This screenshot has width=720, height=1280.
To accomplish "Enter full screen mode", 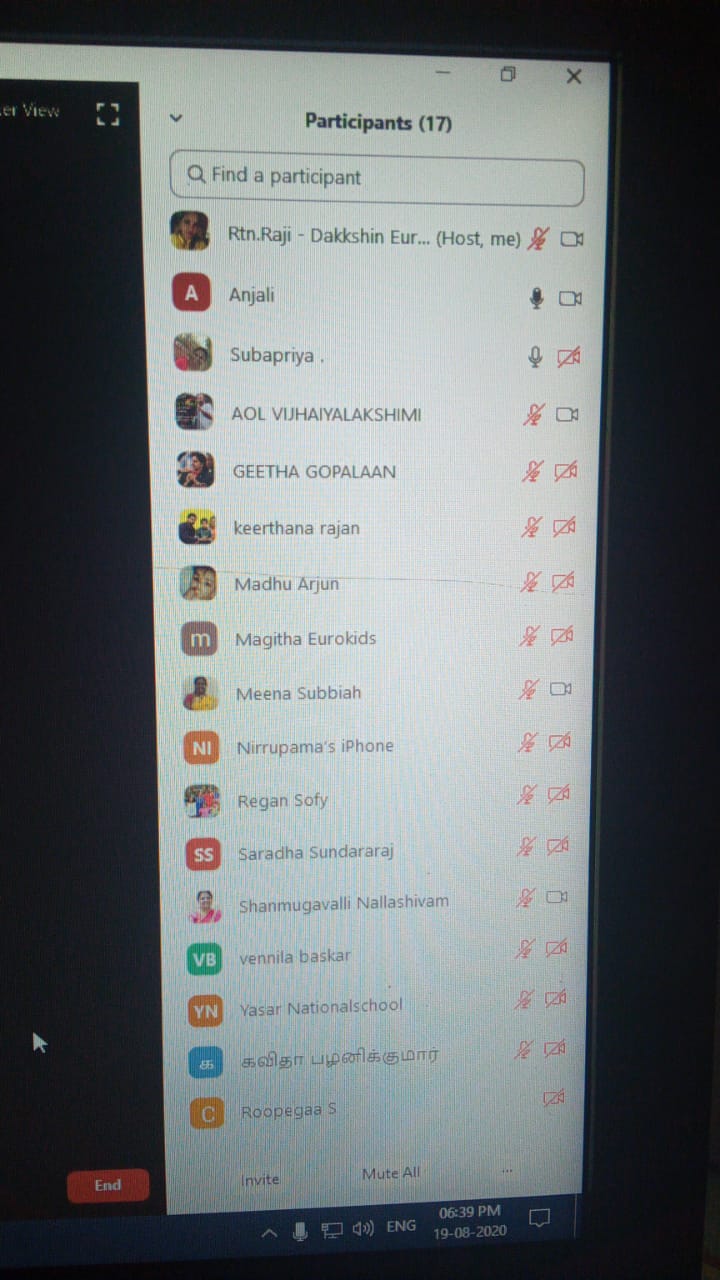I will tap(107, 114).
